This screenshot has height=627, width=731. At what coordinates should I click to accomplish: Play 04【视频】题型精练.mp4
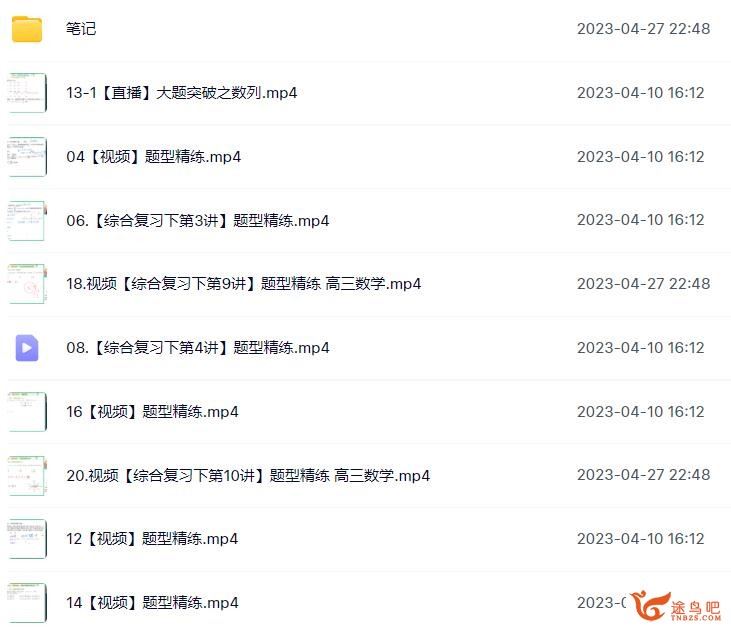point(153,157)
